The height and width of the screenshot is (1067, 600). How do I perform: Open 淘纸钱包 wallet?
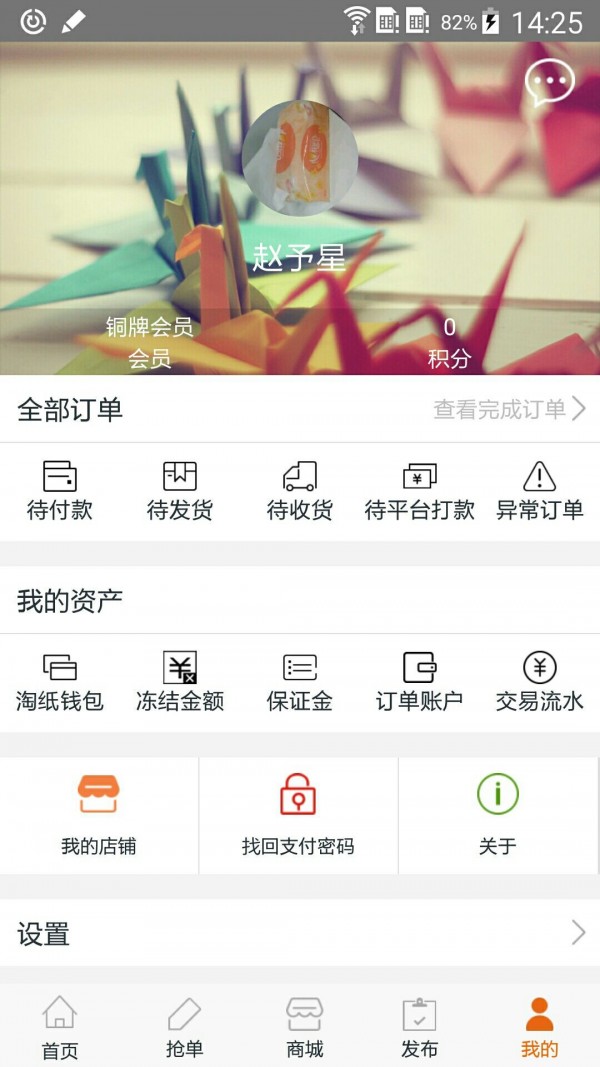pos(60,682)
